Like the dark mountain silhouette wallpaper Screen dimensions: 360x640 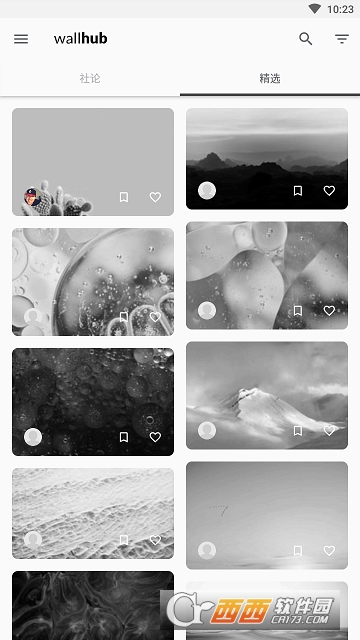[329, 191]
